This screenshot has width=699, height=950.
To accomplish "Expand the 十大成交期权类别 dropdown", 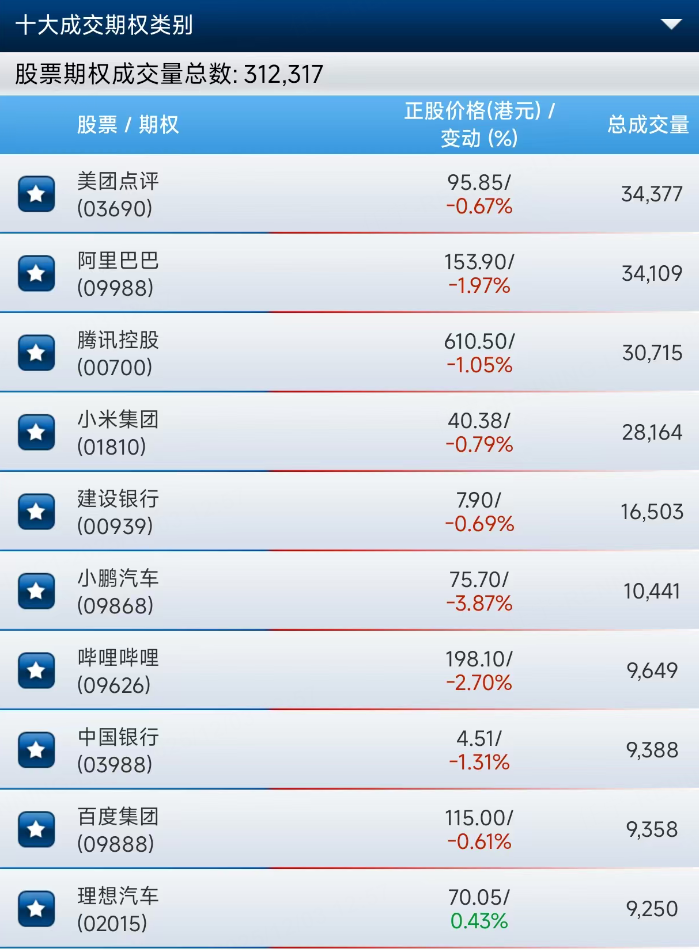I will point(671,24).
